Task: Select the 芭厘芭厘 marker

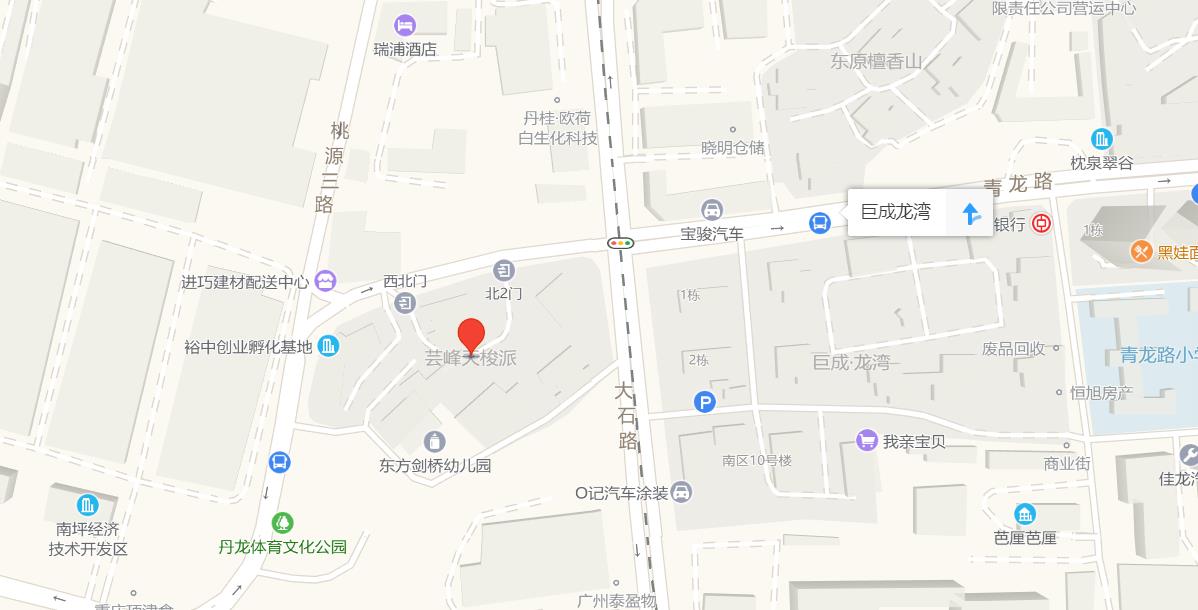Action: [x=1025, y=514]
